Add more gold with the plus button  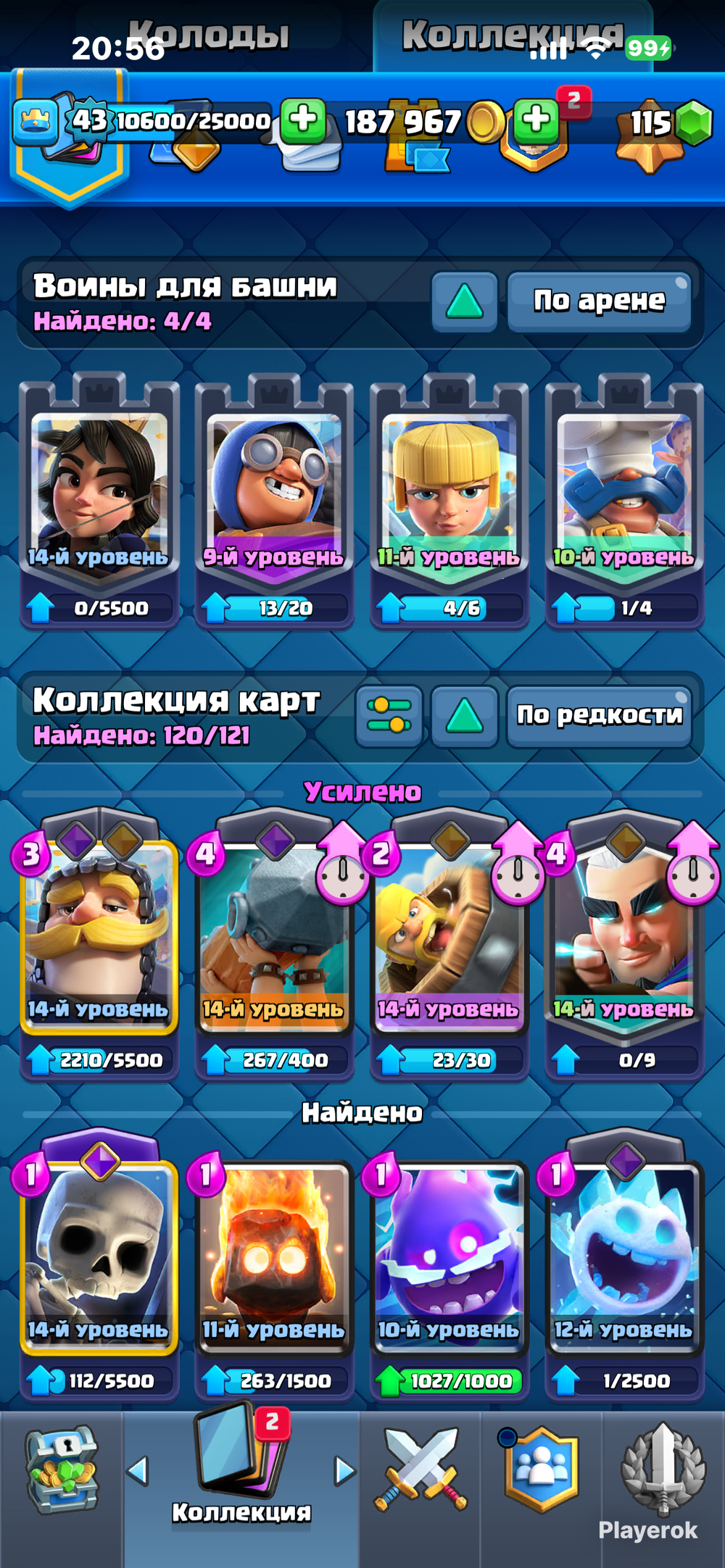pos(303,119)
